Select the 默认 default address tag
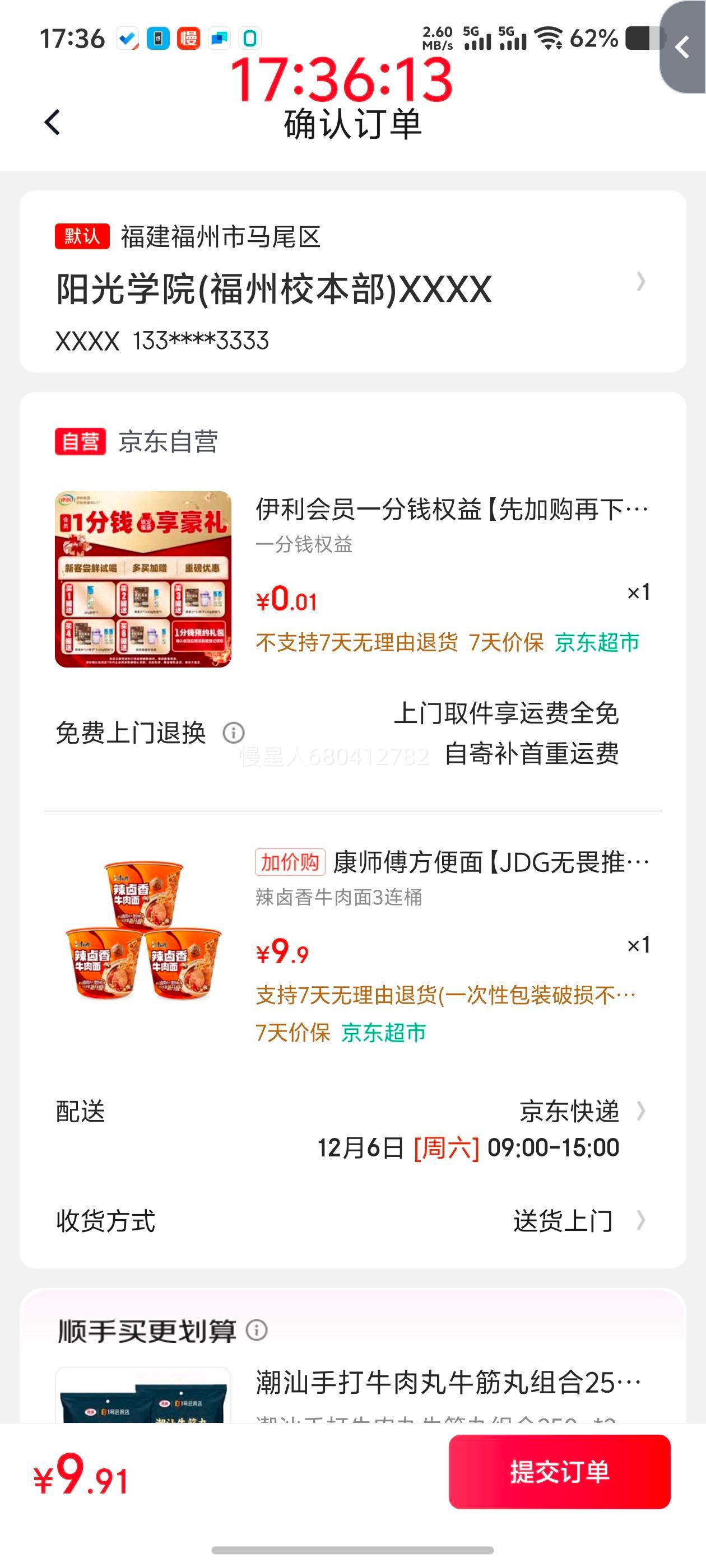 tap(82, 237)
